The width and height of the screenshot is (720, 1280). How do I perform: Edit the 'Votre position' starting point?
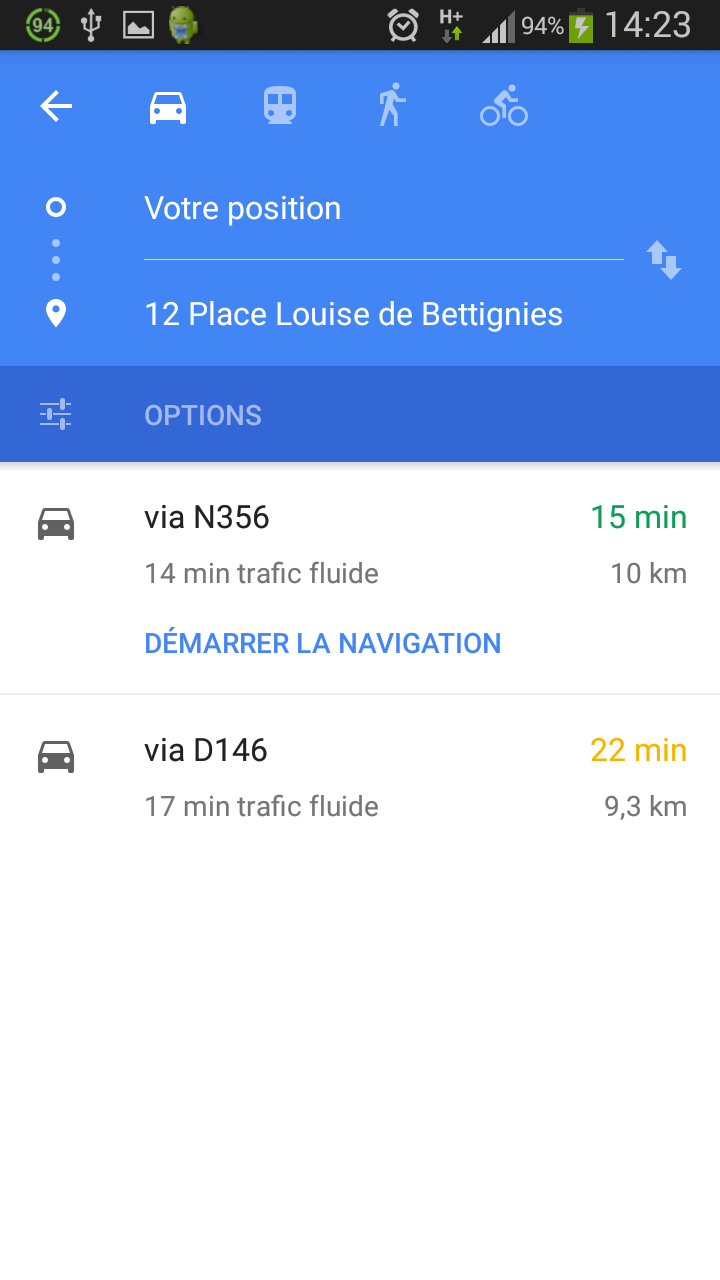(384, 208)
